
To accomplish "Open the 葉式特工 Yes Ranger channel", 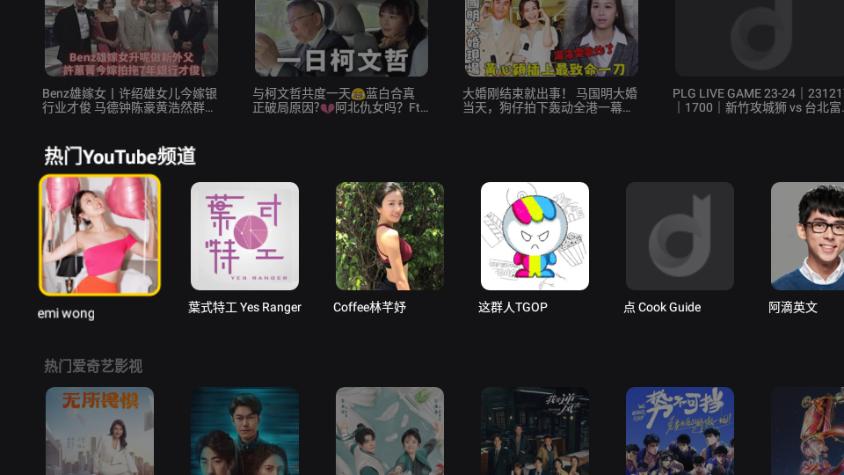I will [x=245, y=236].
